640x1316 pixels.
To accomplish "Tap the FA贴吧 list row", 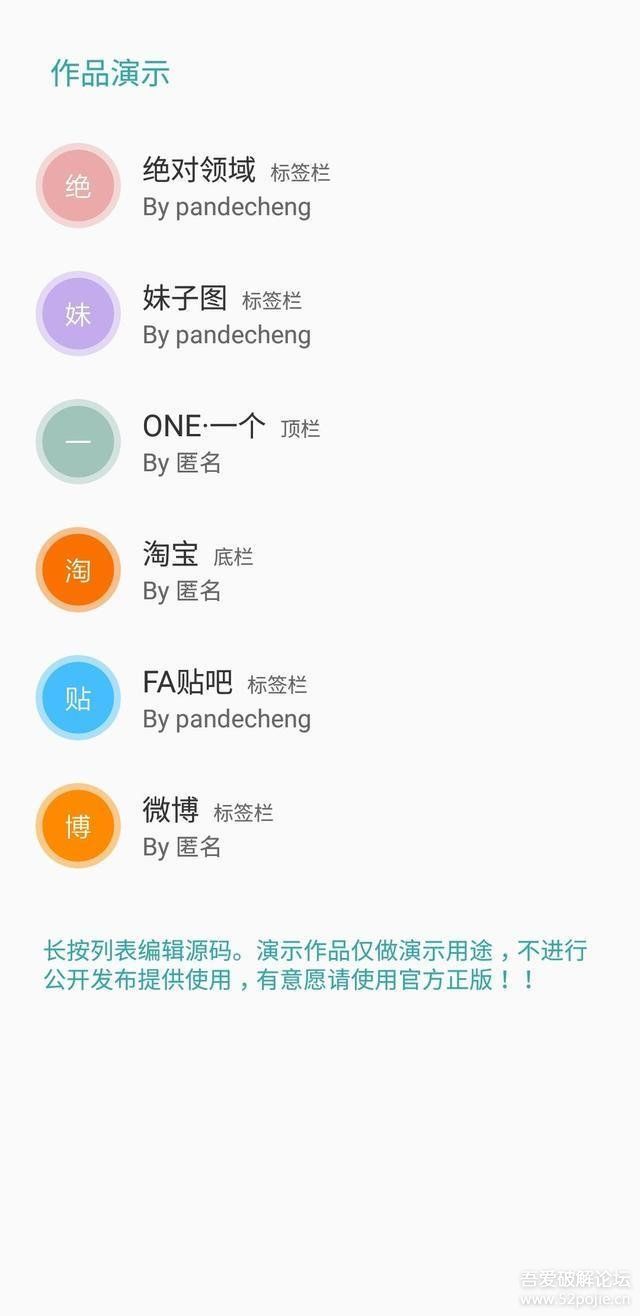I will click(320, 698).
